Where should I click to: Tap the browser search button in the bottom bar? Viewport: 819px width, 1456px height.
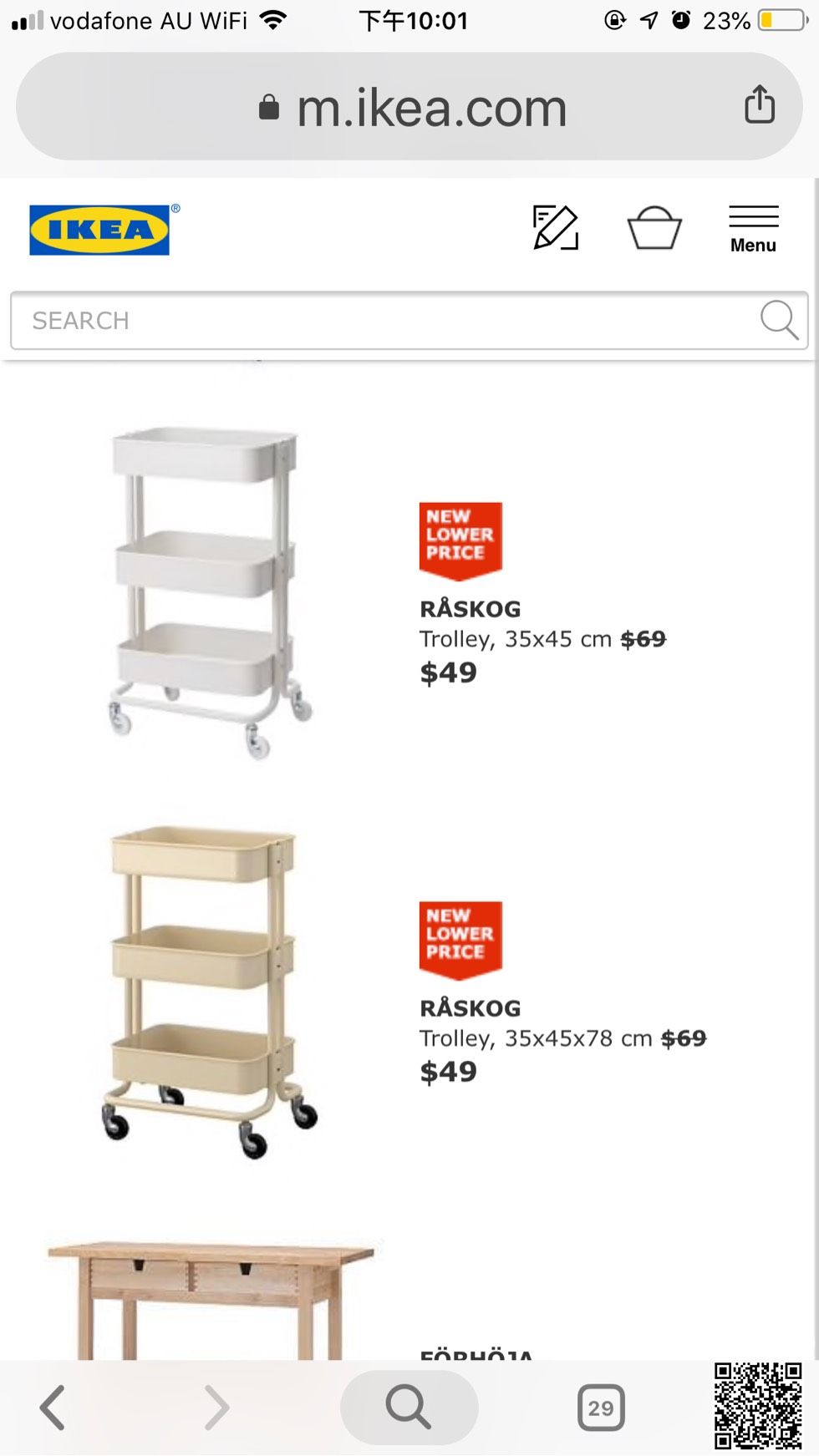coord(409,1408)
